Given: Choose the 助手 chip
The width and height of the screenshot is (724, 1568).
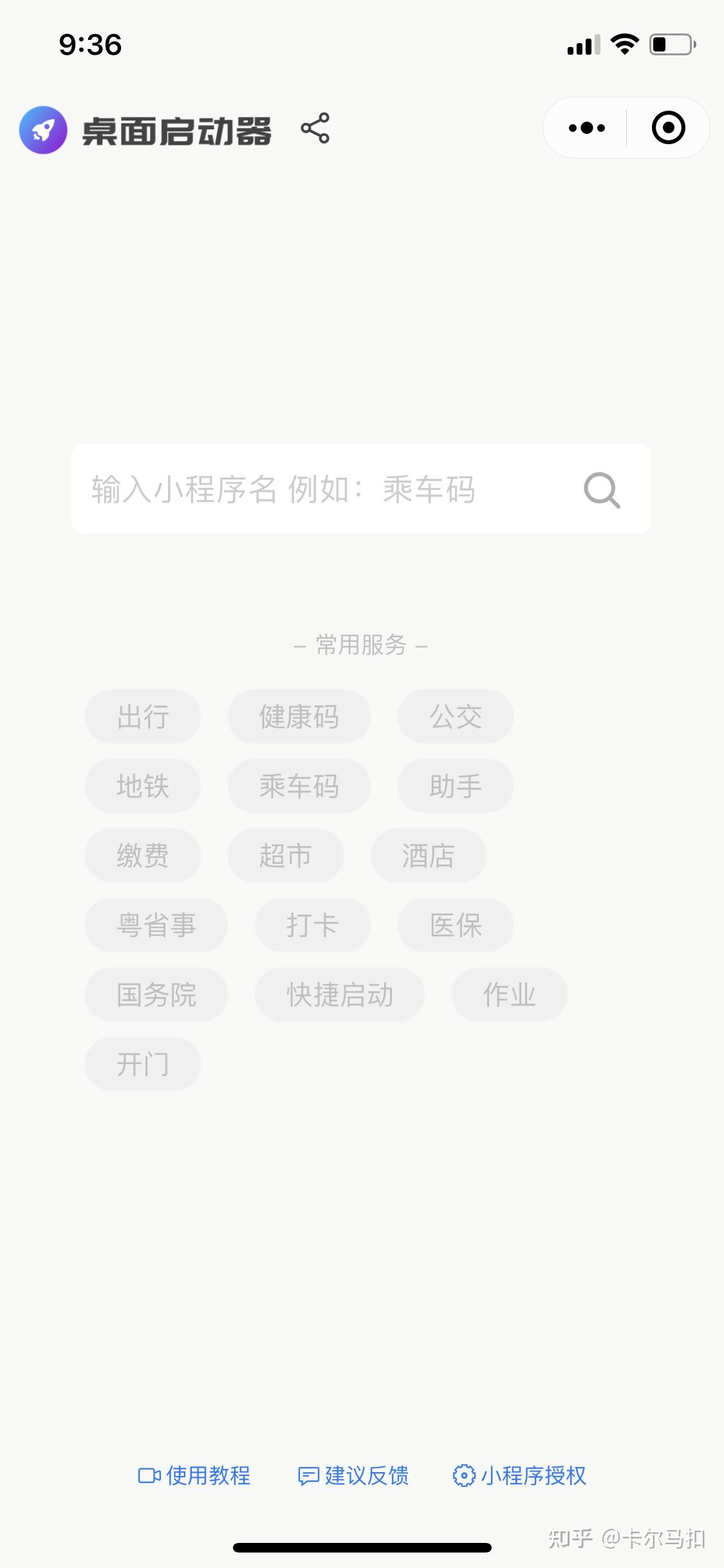Looking at the screenshot, I should click(x=455, y=786).
